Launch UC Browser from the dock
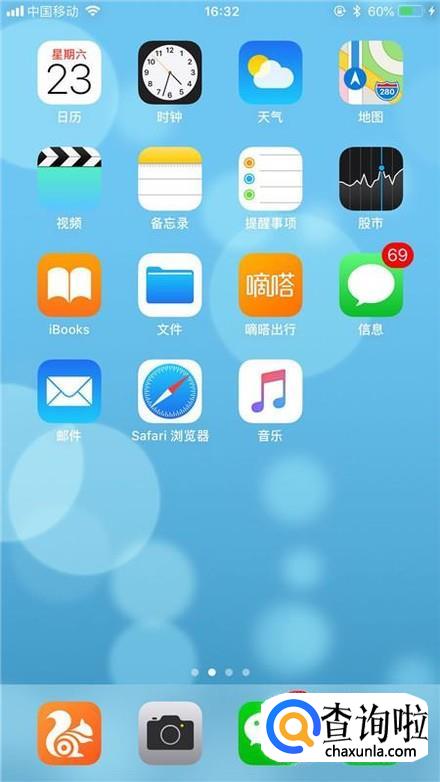This screenshot has width=440, height=782. (x=69, y=733)
